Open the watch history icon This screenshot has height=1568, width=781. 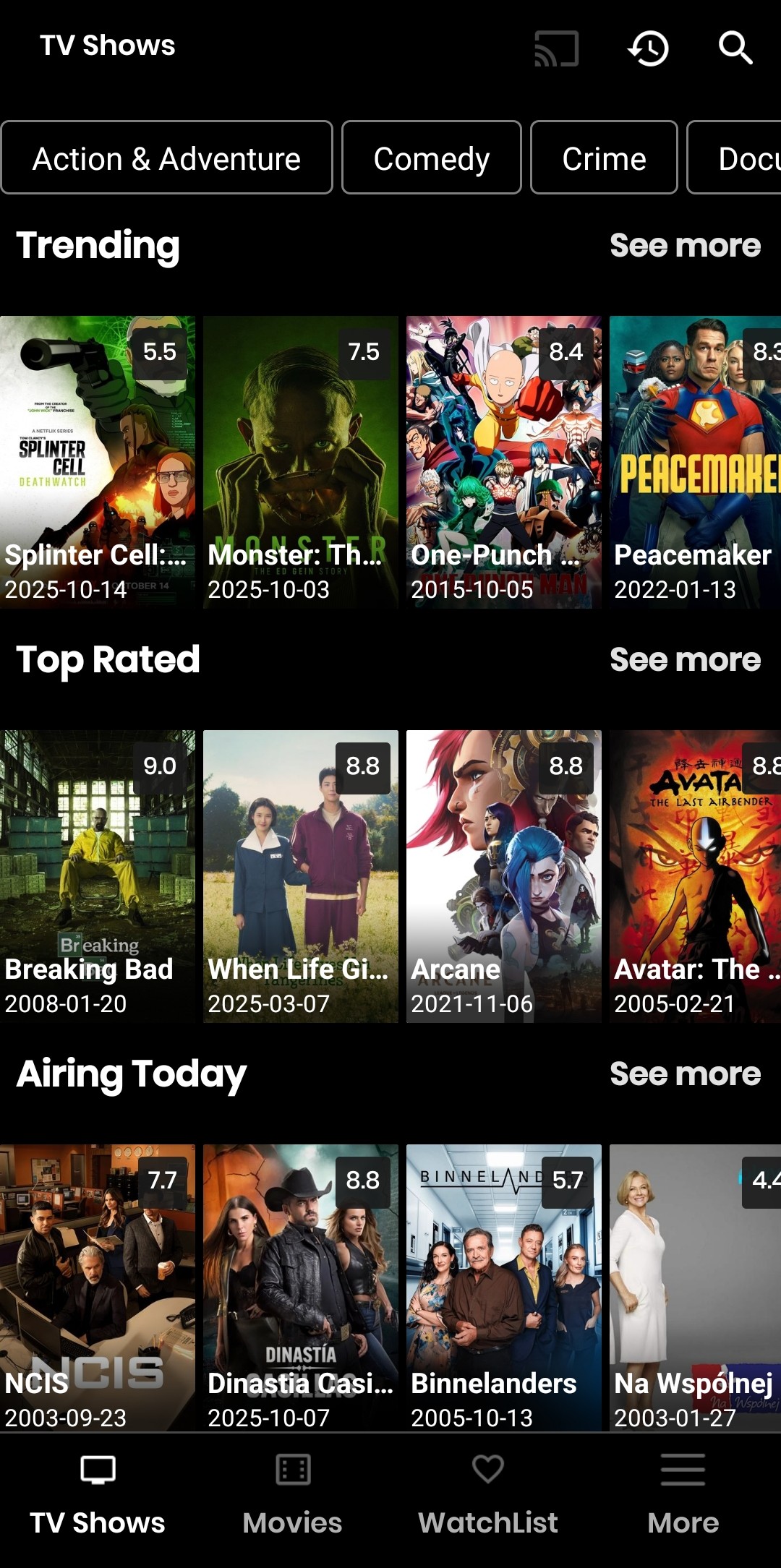coord(647,48)
